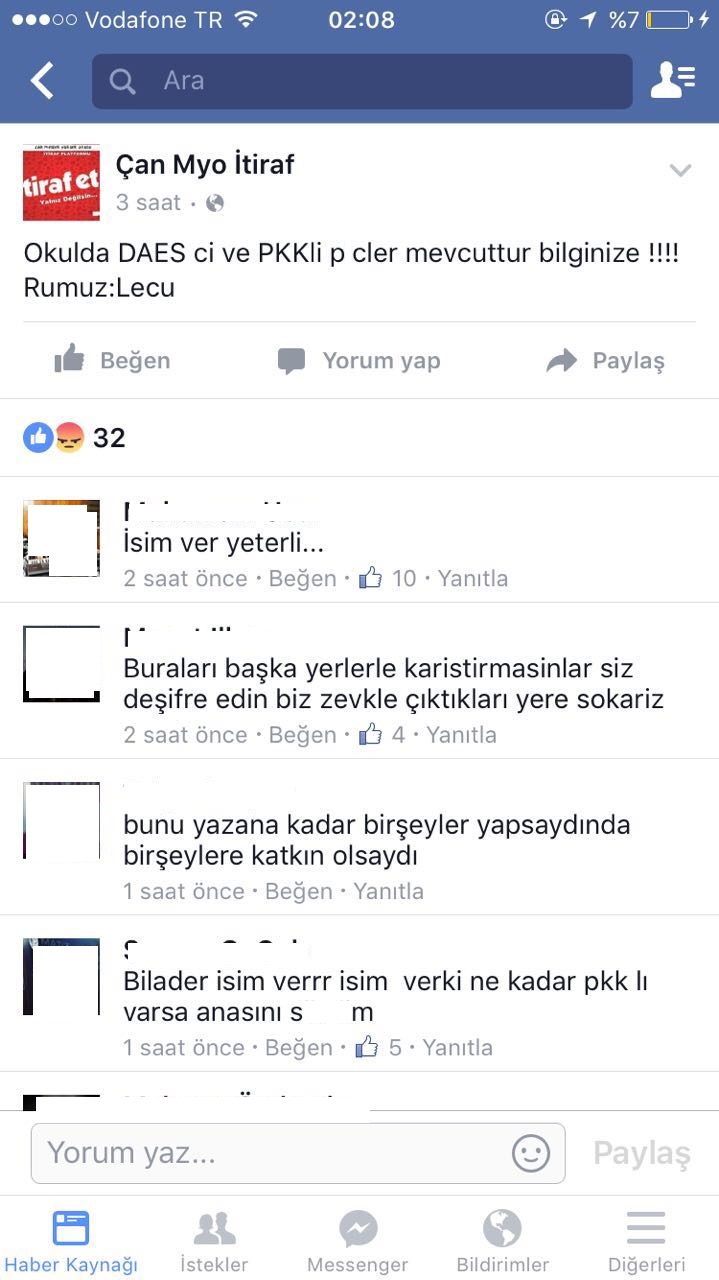Expand the post options chevron

click(x=680, y=170)
